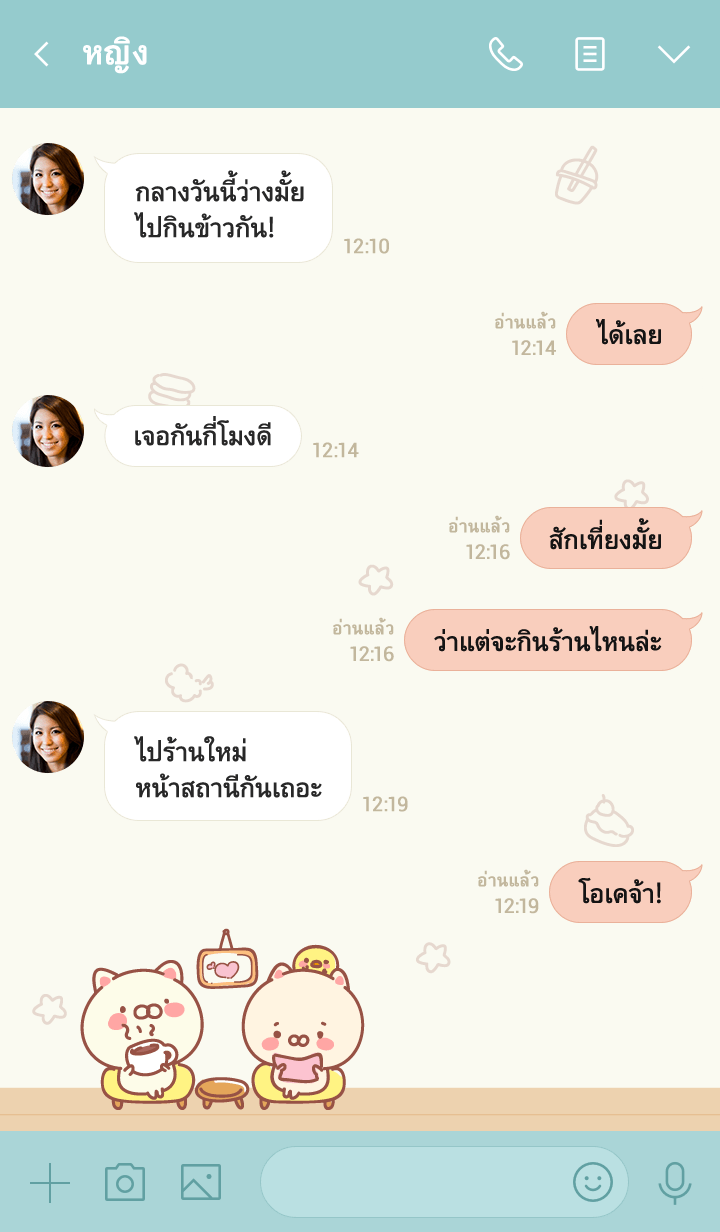Viewport: 720px width, 1232px height.
Task: Focus the message input field
Action: pos(410,1183)
